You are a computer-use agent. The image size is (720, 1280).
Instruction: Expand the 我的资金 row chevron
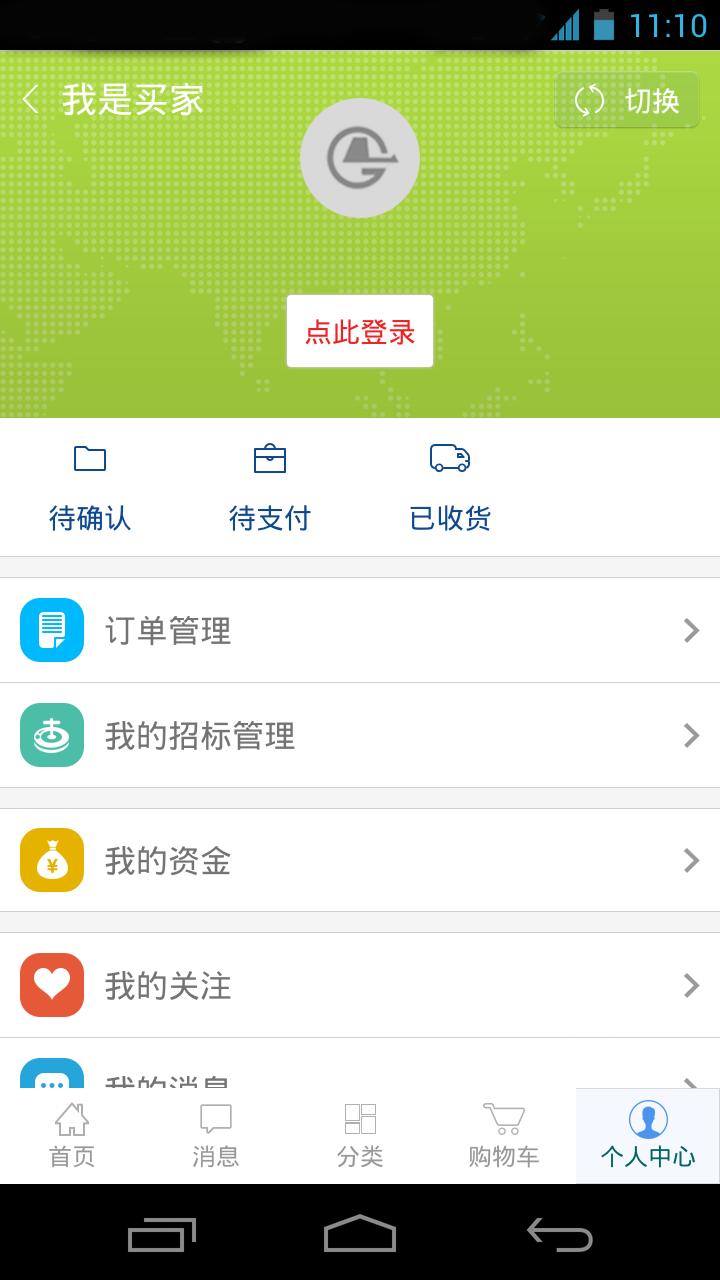coord(691,860)
